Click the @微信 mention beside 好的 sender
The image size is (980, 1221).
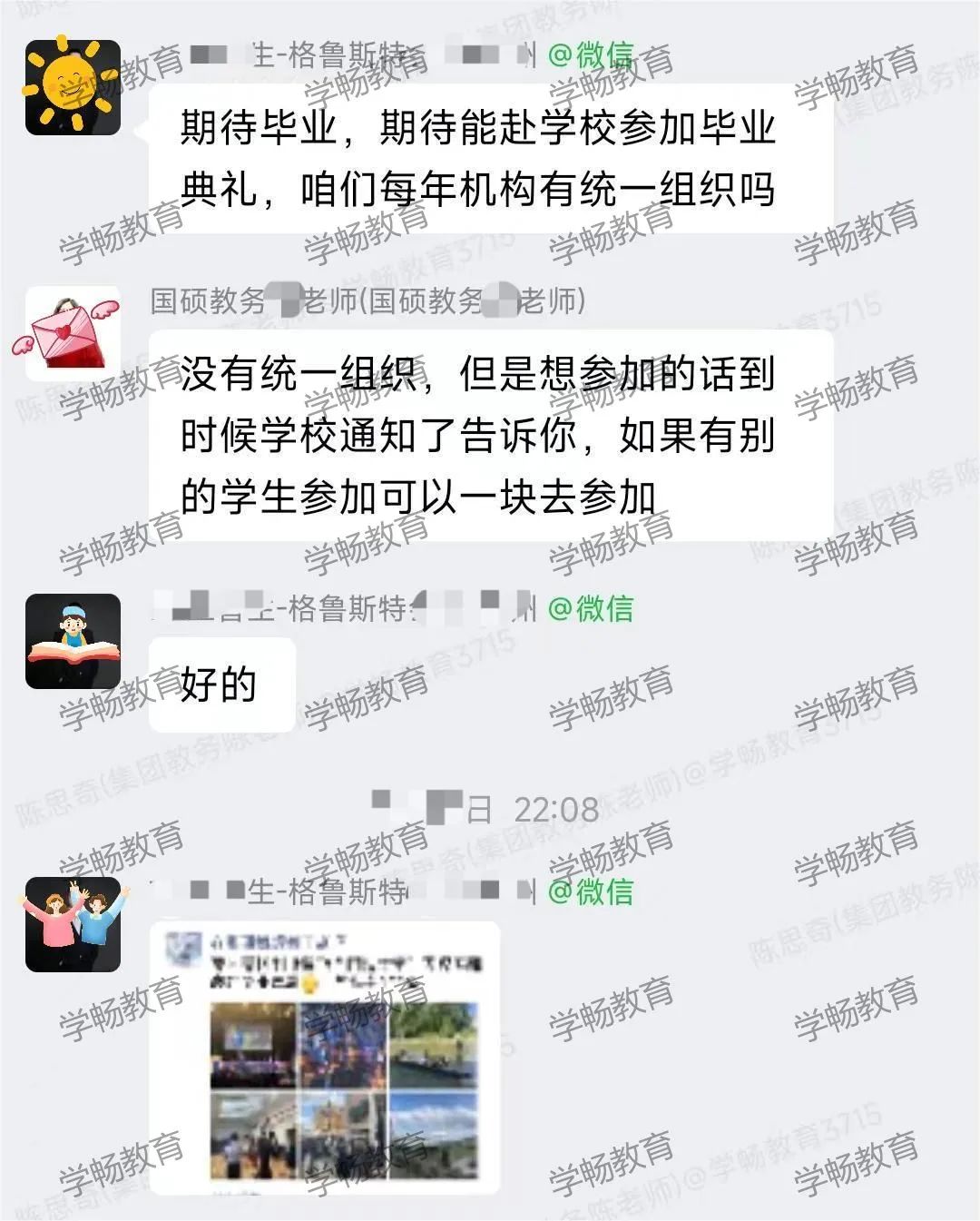coord(594,613)
